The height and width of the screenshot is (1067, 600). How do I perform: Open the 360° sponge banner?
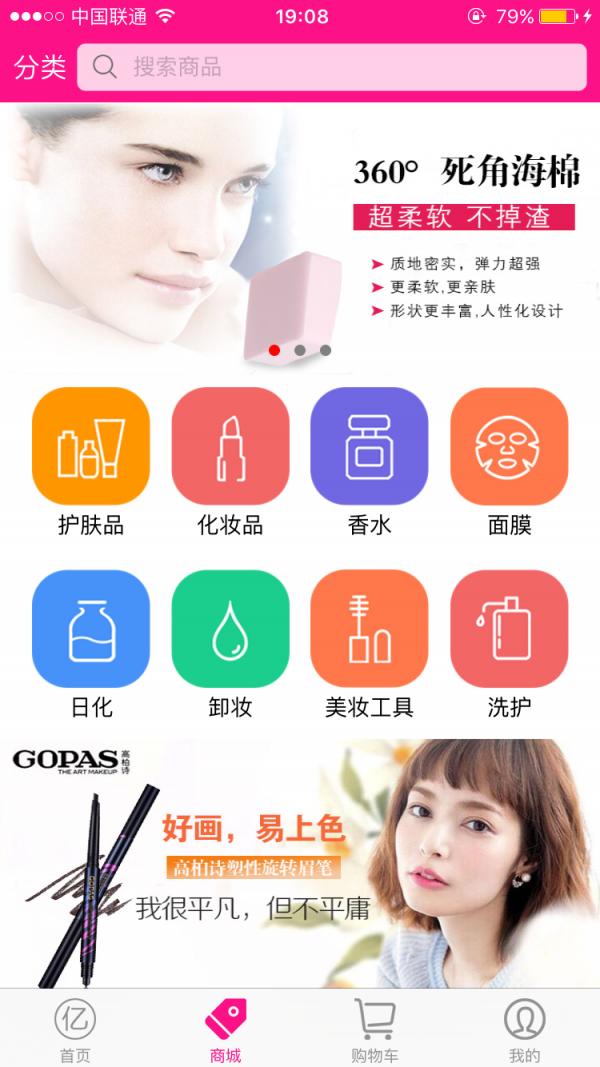point(300,238)
